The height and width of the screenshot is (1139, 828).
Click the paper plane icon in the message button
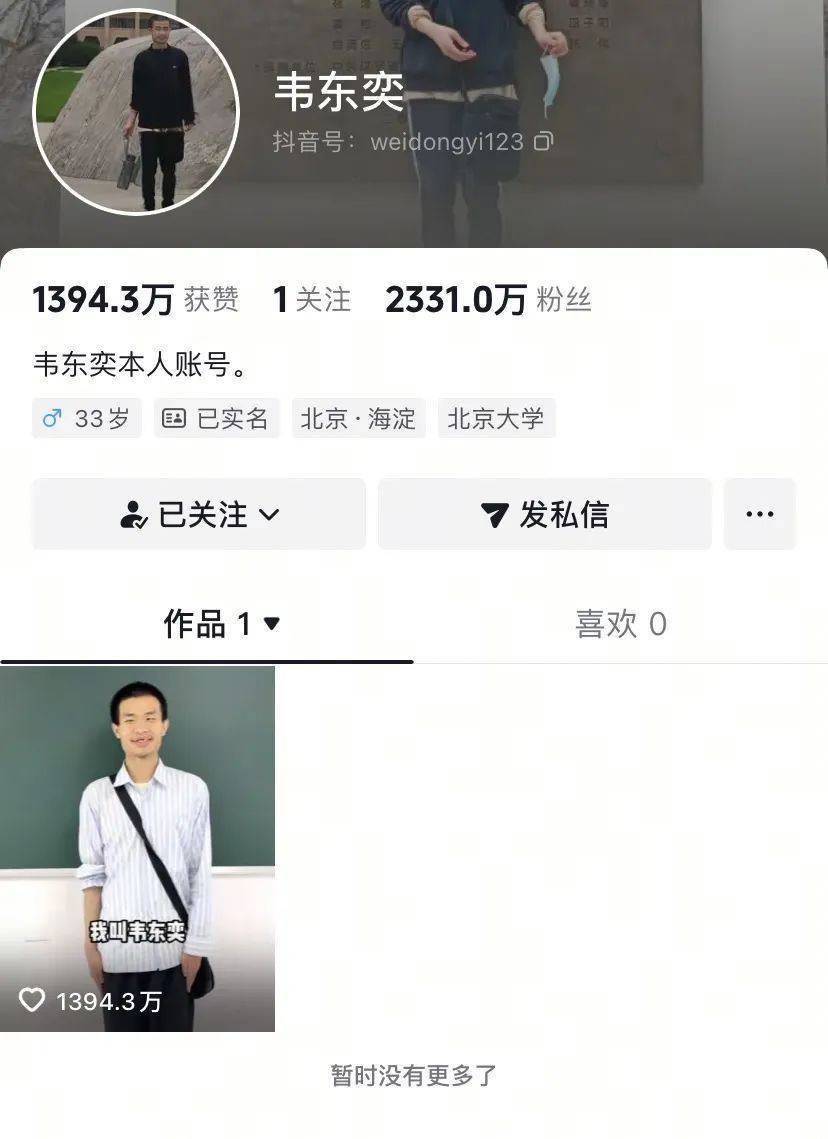click(x=492, y=514)
